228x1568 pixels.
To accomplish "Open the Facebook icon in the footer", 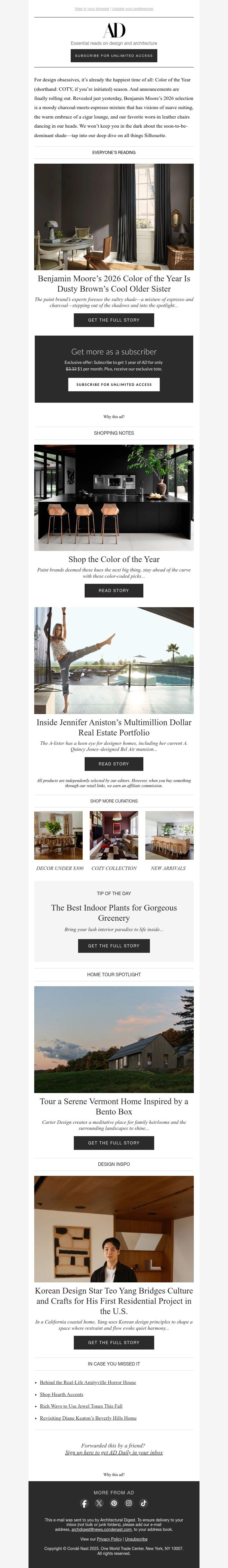I will pyautogui.click(x=85, y=1503).
